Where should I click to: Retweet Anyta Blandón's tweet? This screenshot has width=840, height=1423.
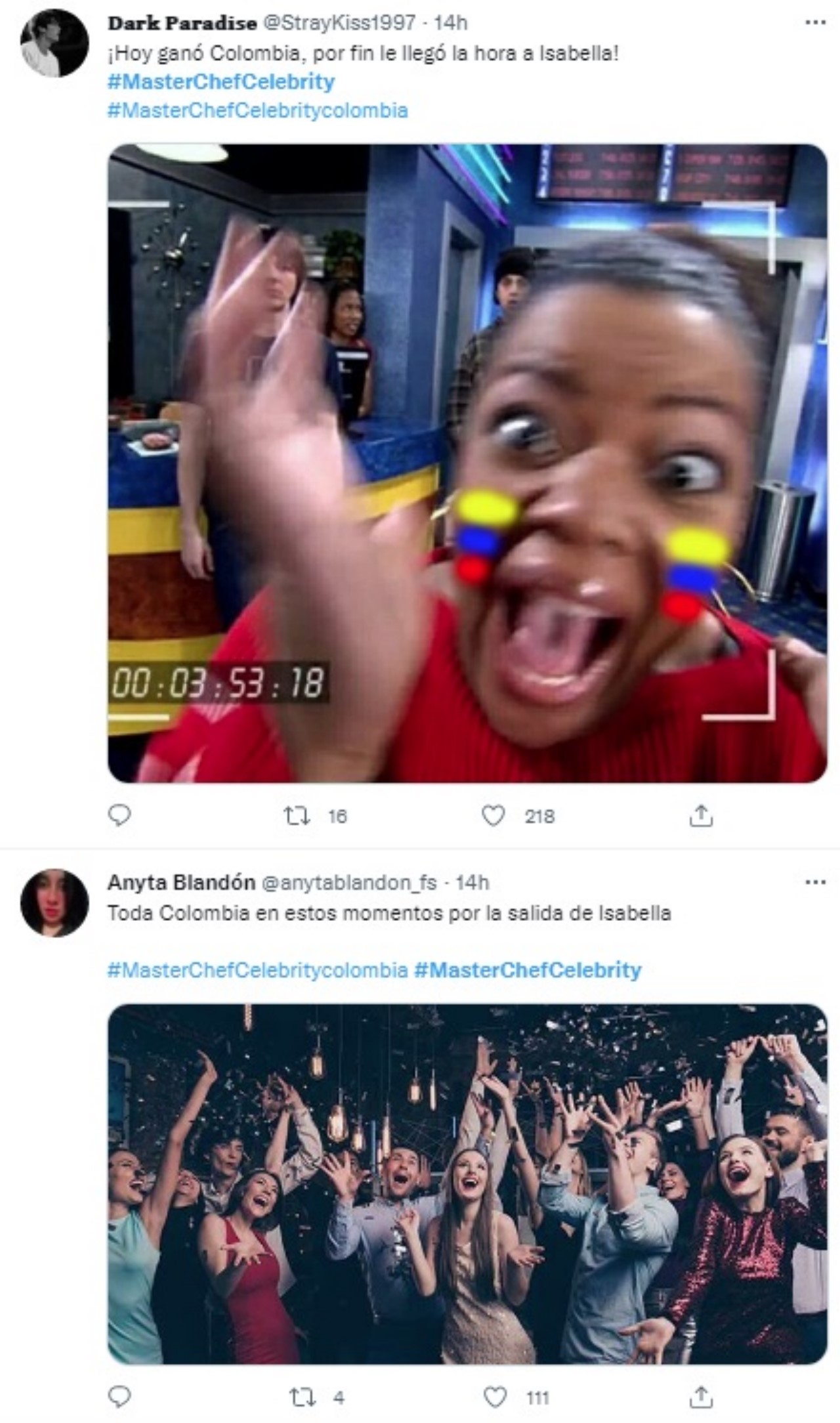303,1397
